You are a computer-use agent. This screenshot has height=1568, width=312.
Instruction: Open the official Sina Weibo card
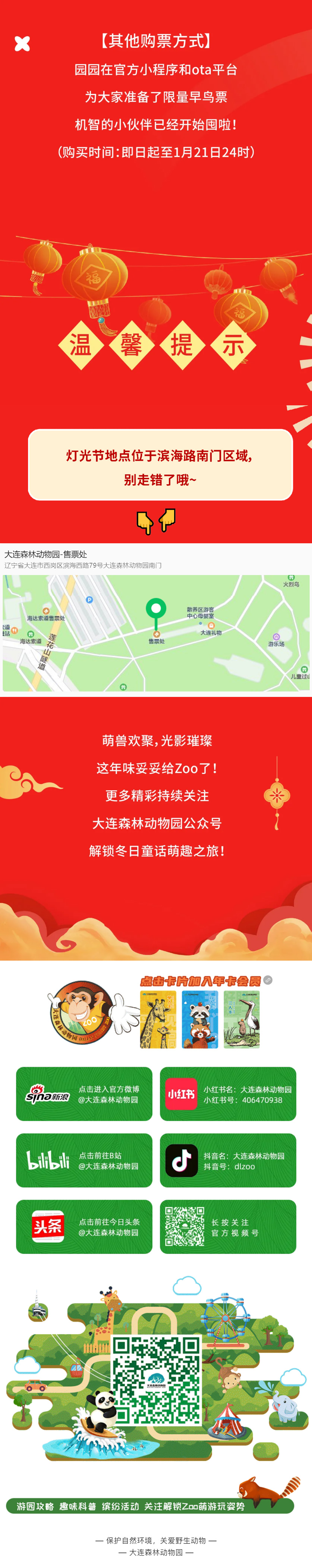tap(84, 1094)
